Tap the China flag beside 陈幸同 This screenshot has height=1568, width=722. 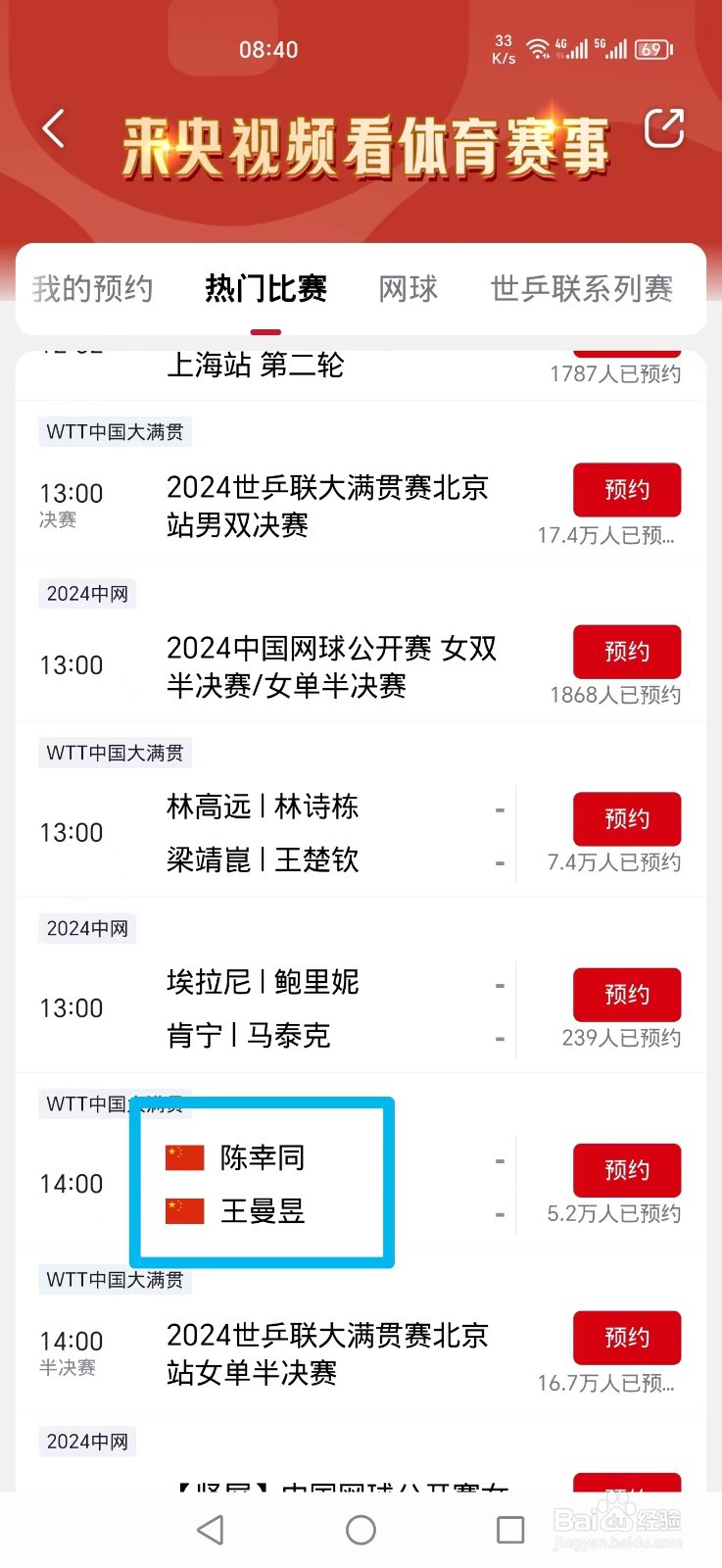pos(182,1156)
